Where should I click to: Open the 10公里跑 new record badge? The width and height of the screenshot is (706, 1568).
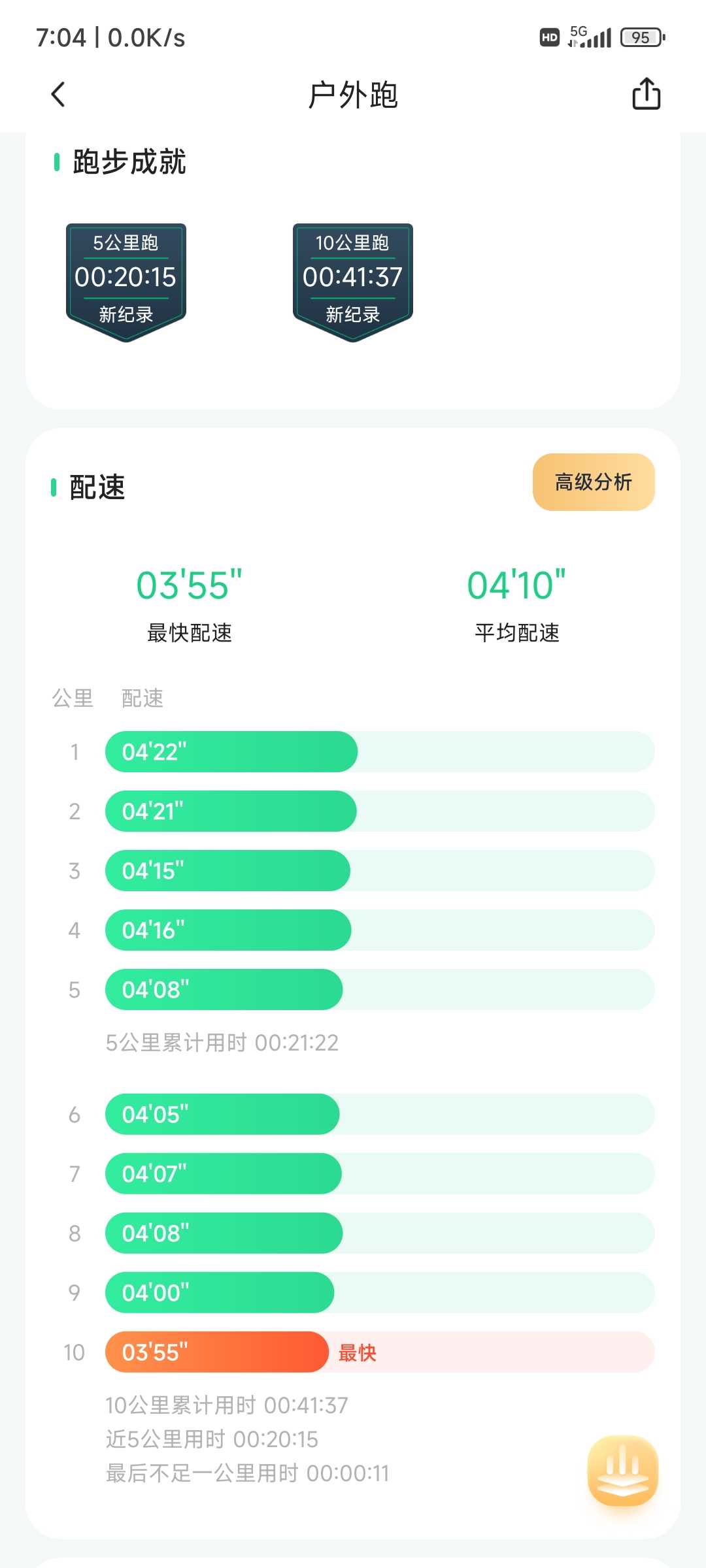click(353, 282)
